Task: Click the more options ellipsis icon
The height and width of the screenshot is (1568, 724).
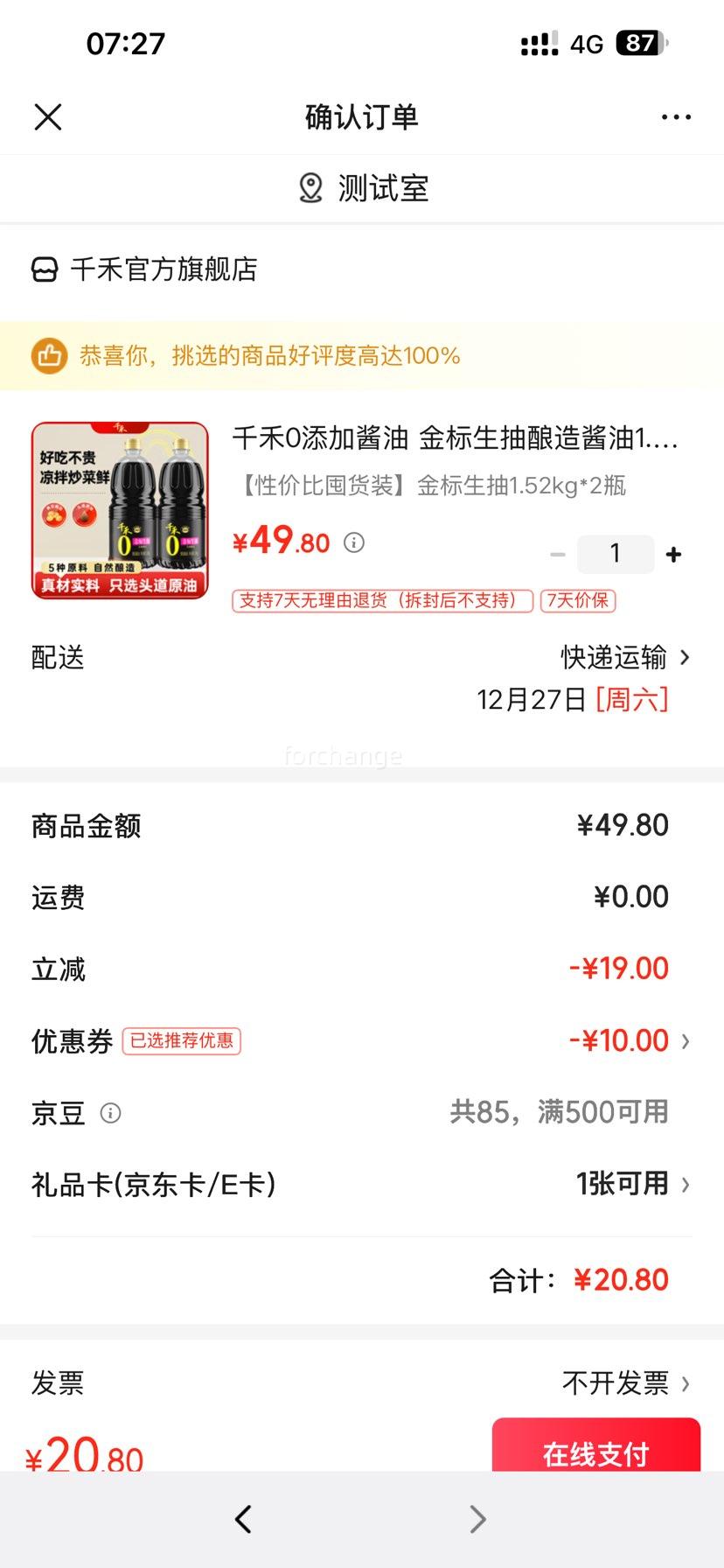Action: coord(676,116)
